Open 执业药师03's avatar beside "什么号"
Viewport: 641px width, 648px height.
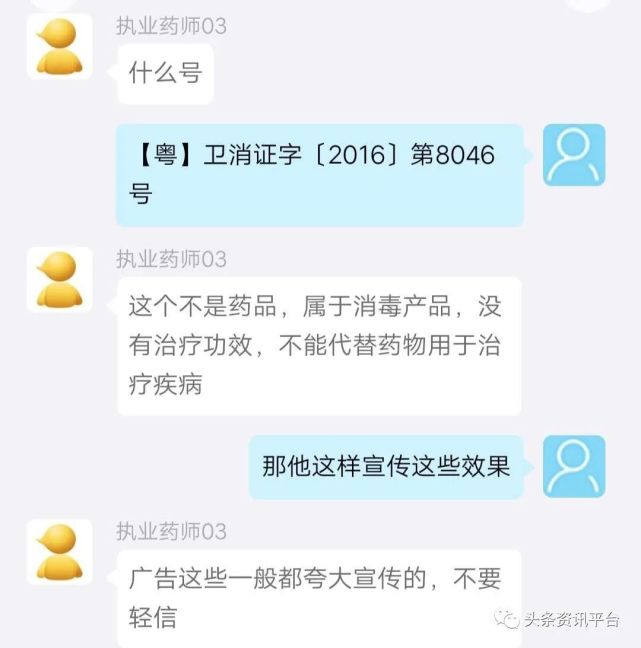point(59,47)
